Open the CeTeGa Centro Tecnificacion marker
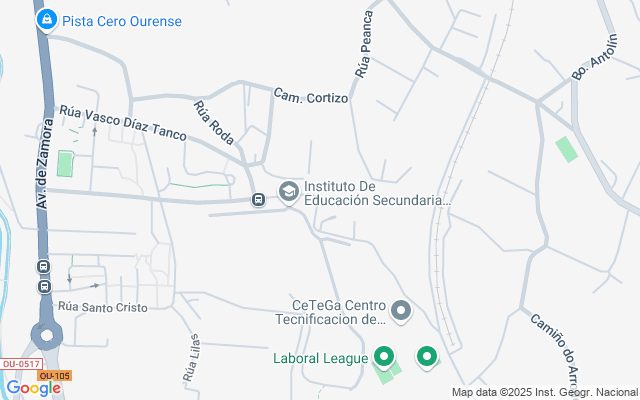 (401, 311)
